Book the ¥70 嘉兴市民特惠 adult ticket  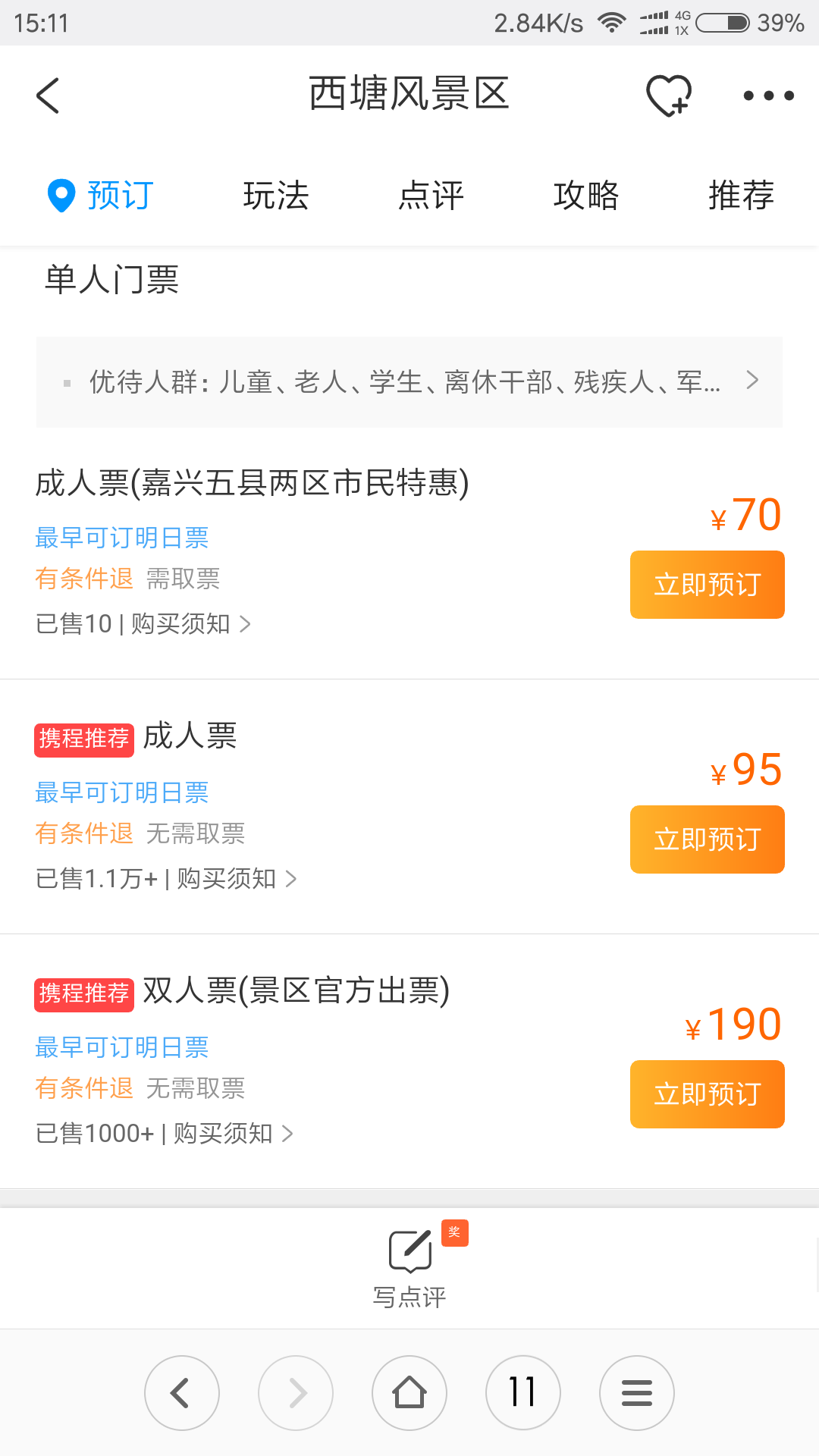708,585
